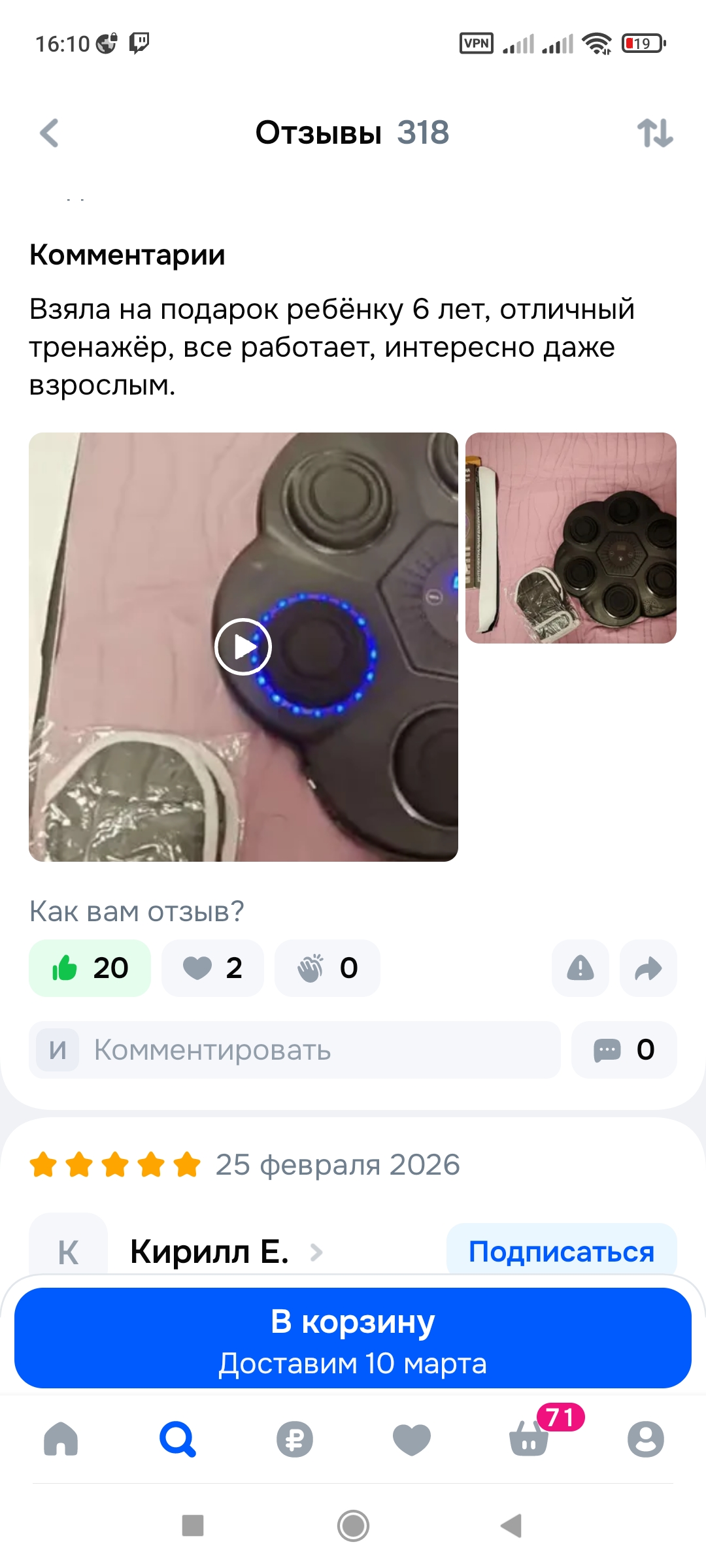Report this review
706x1568 pixels.
(x=580, y=968)
